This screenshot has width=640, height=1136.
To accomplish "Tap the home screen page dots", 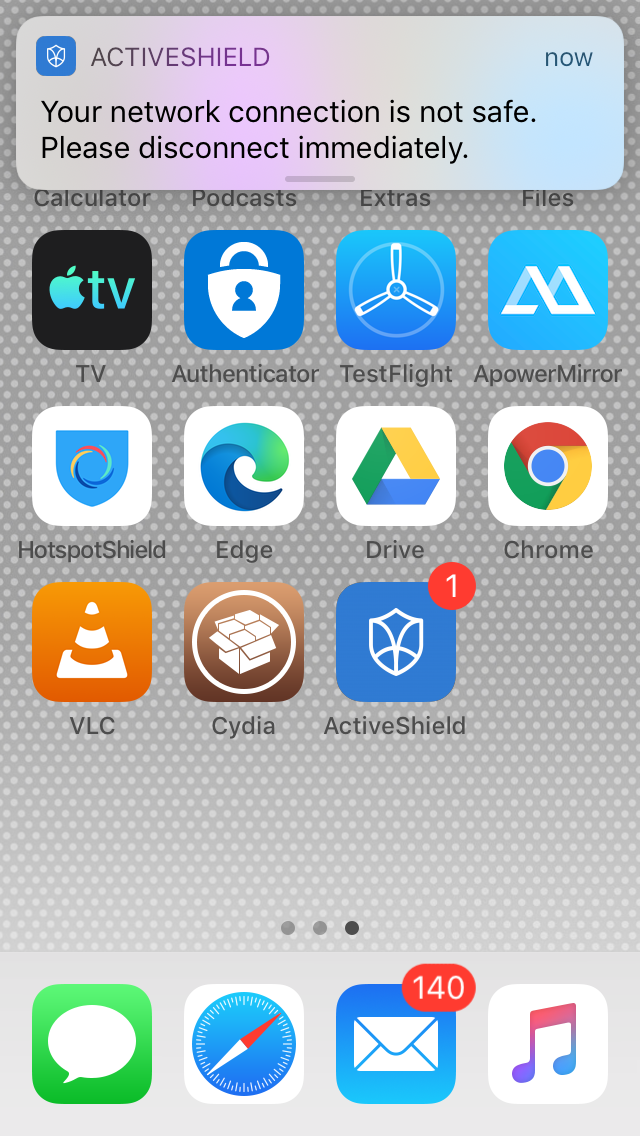I will pos(320,927).
